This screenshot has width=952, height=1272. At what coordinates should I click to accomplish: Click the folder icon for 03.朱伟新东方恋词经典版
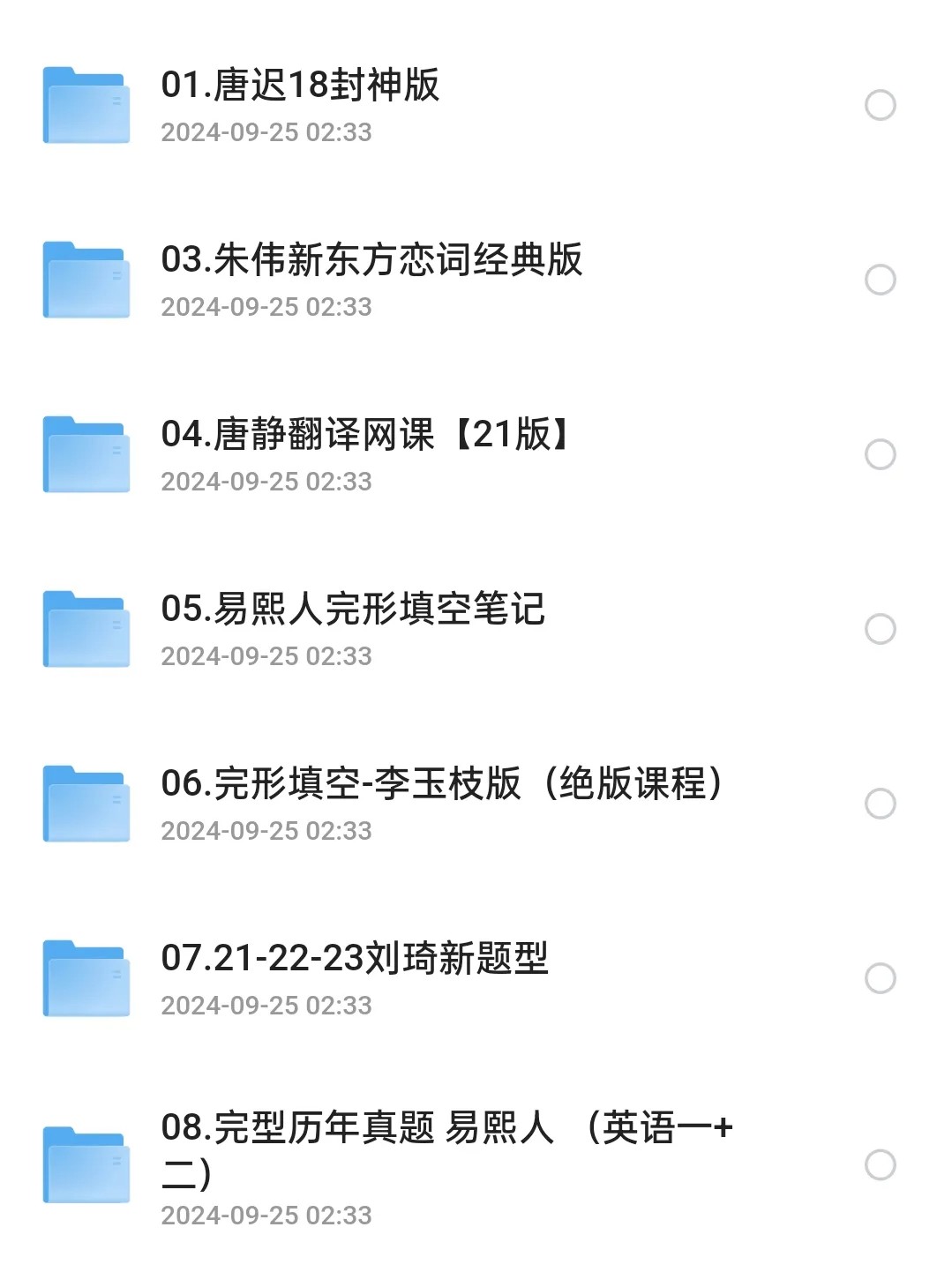point(86,281)
